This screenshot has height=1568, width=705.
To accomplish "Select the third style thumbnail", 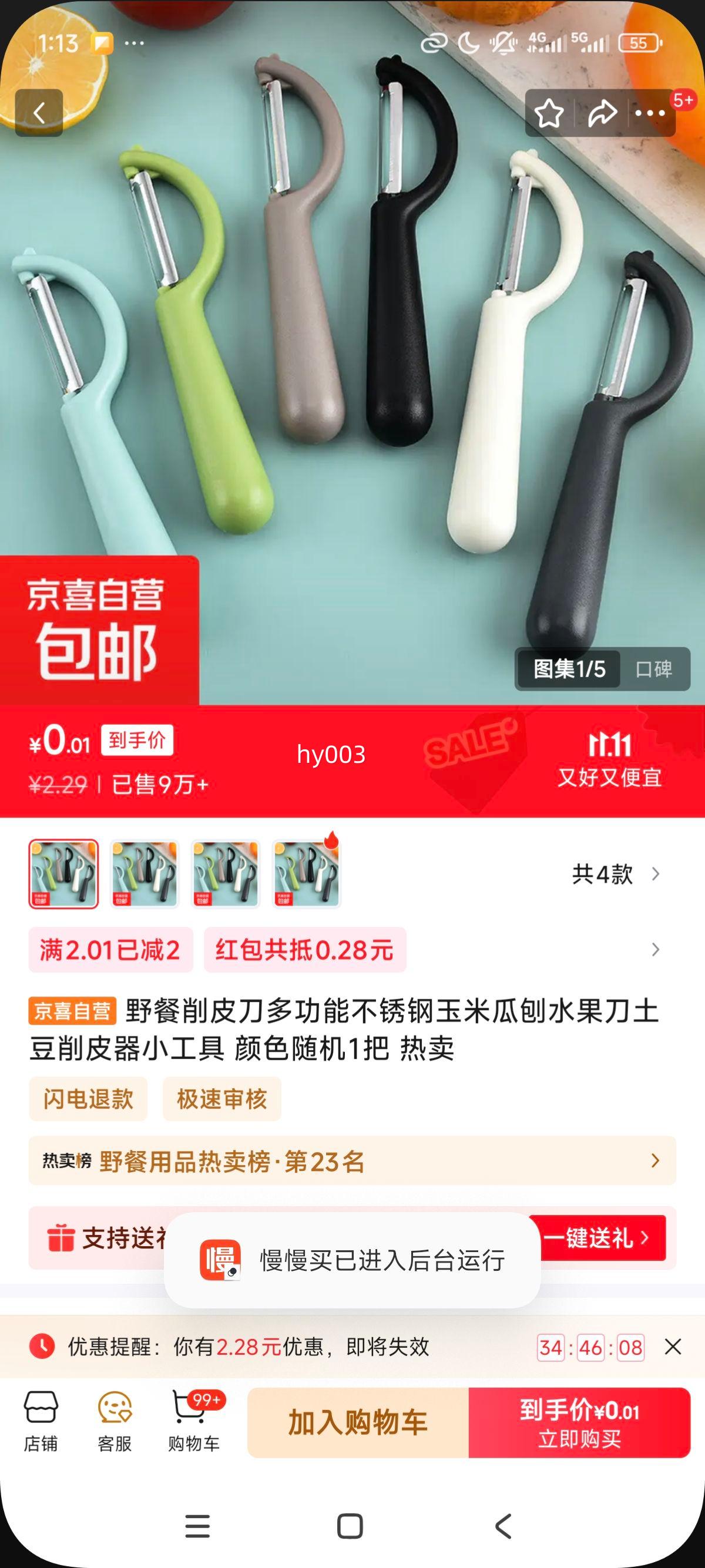I will [225, 873].
